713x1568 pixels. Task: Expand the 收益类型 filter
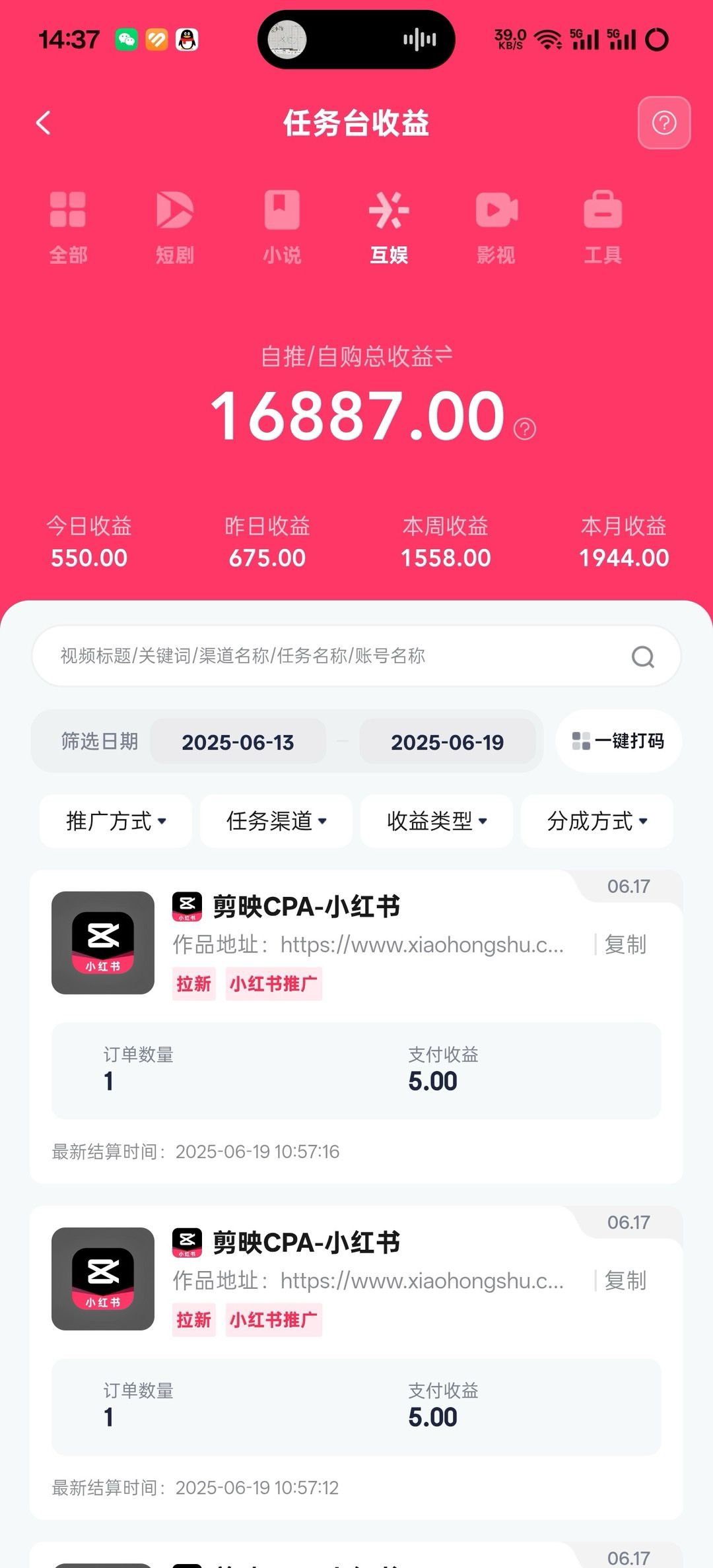436,821
